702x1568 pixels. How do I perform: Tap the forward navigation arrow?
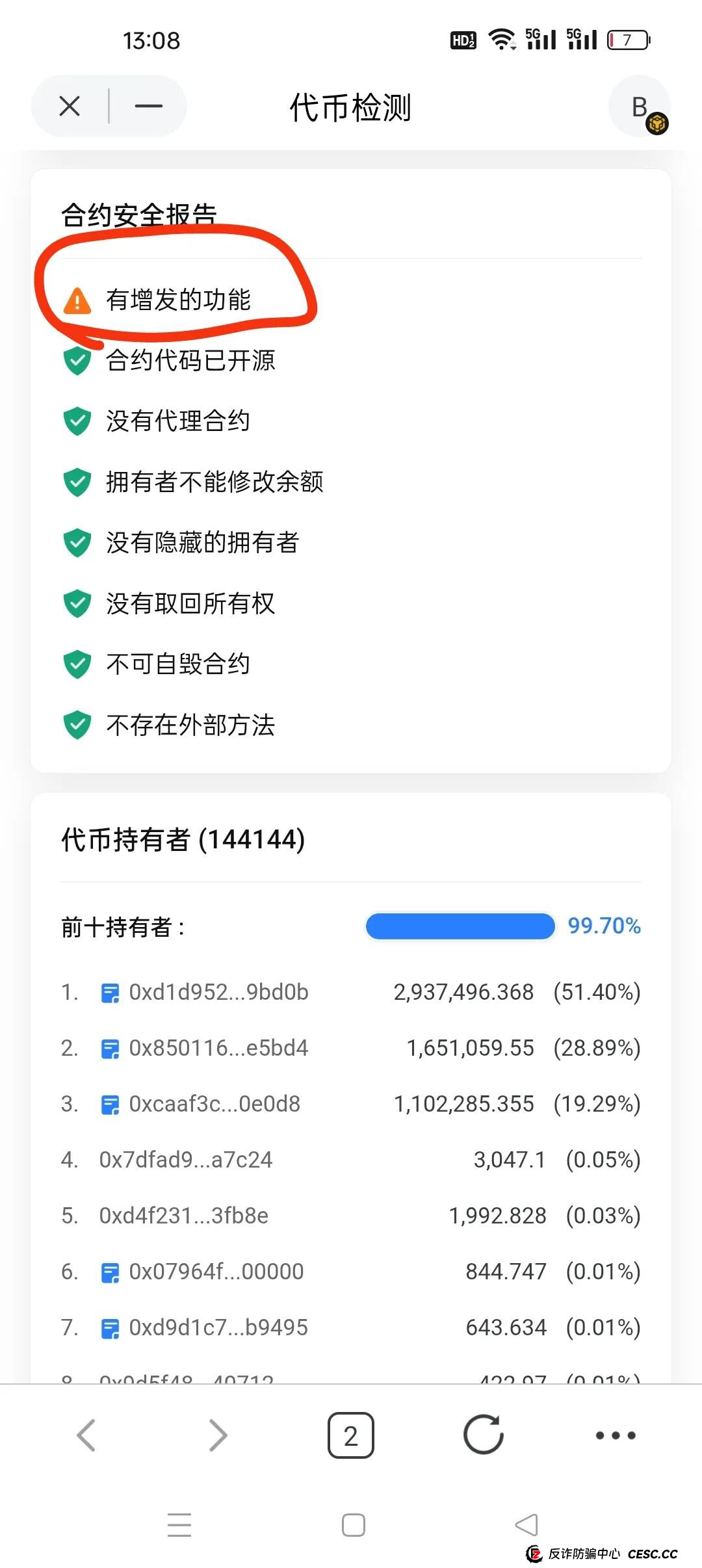(x=218, y=1435)
